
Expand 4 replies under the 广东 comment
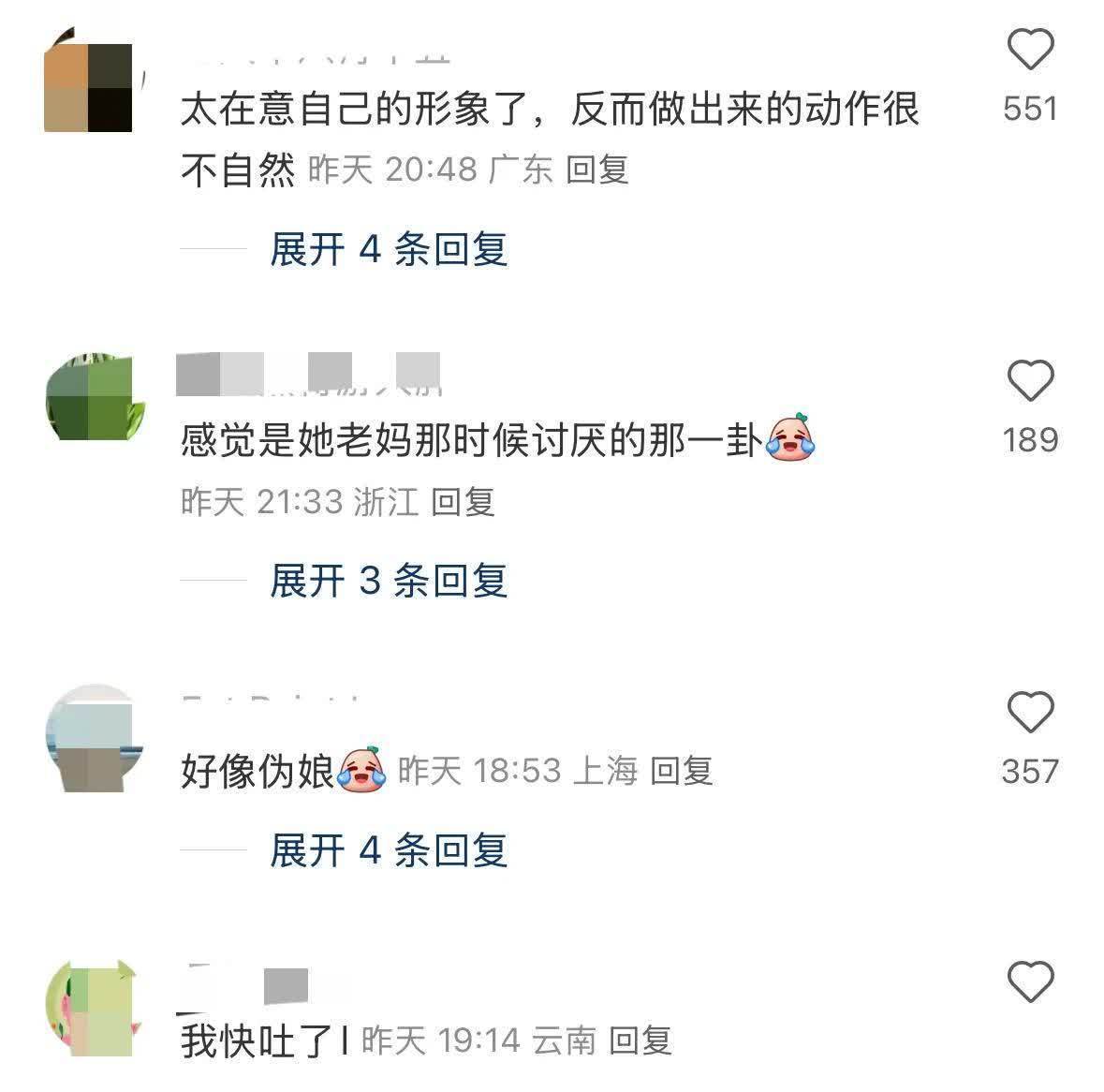click(x=388, y=249)
